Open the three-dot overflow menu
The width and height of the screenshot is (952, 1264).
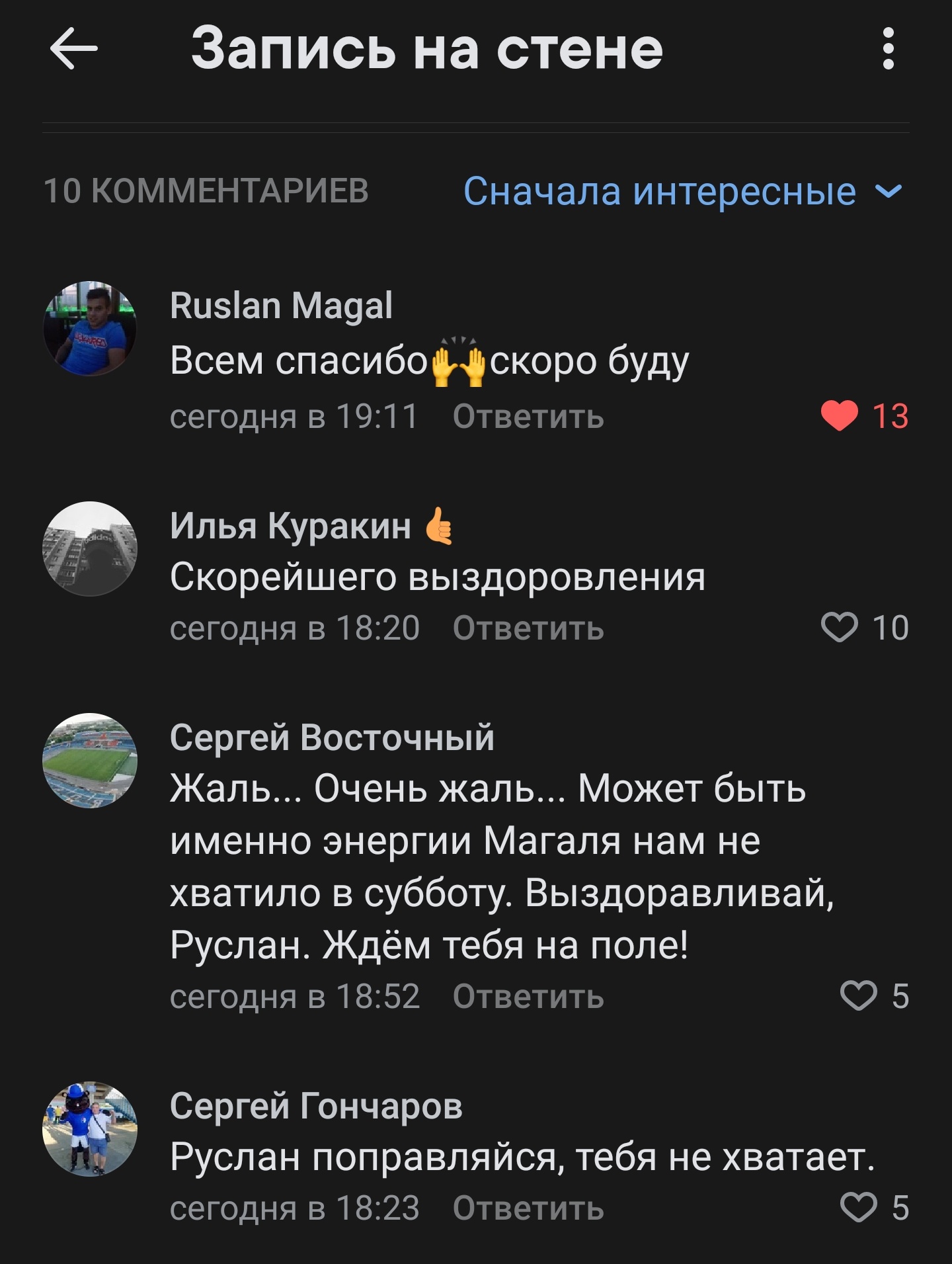pyautogui.click(x=888, y=48)
